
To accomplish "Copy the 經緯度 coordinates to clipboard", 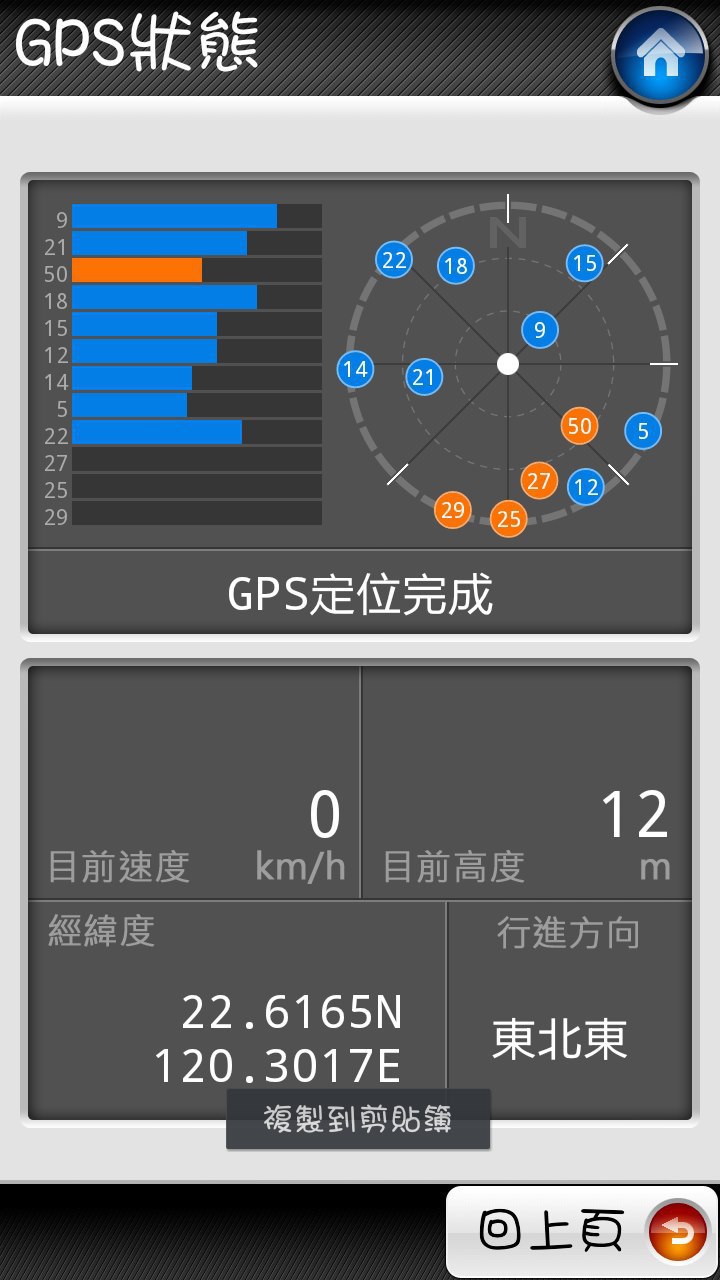I will [358, 1119].
